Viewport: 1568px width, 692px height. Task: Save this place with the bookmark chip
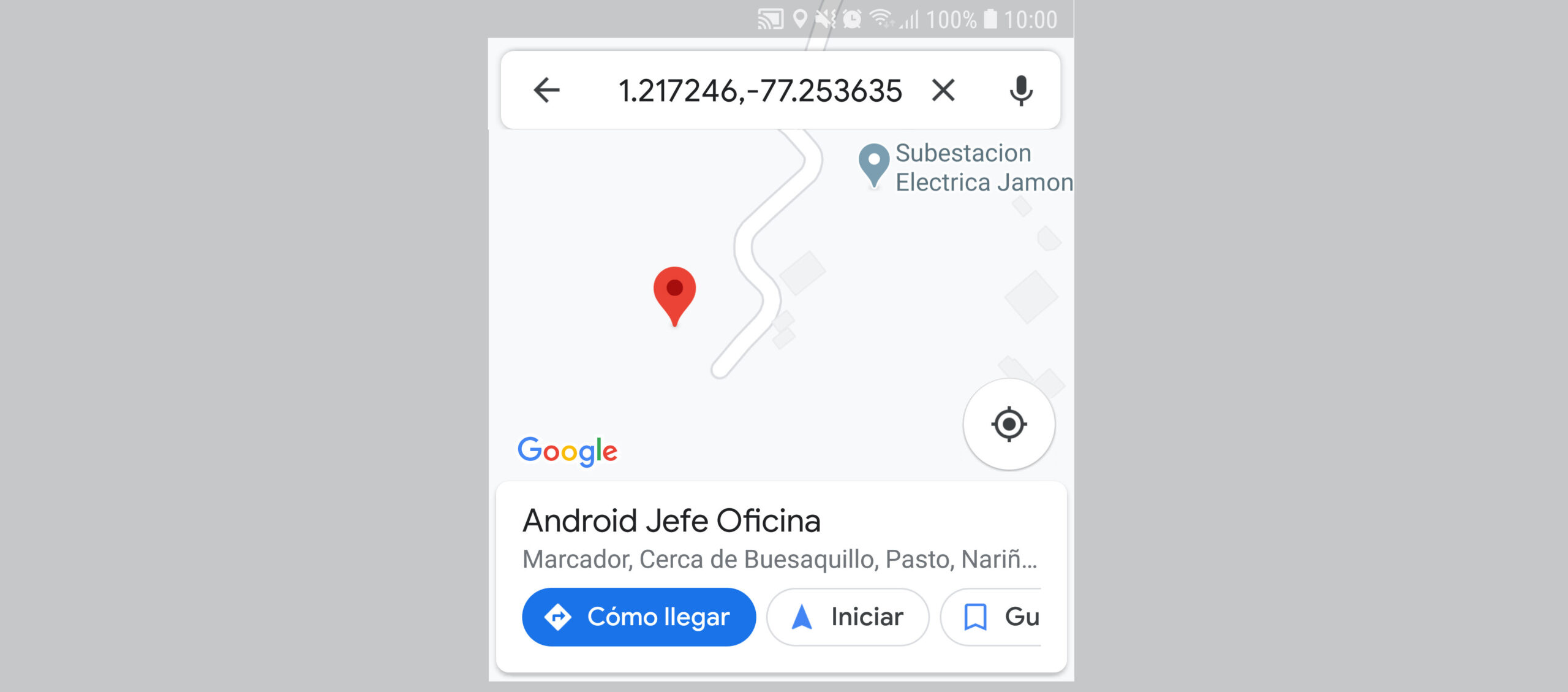click(992, 617)
